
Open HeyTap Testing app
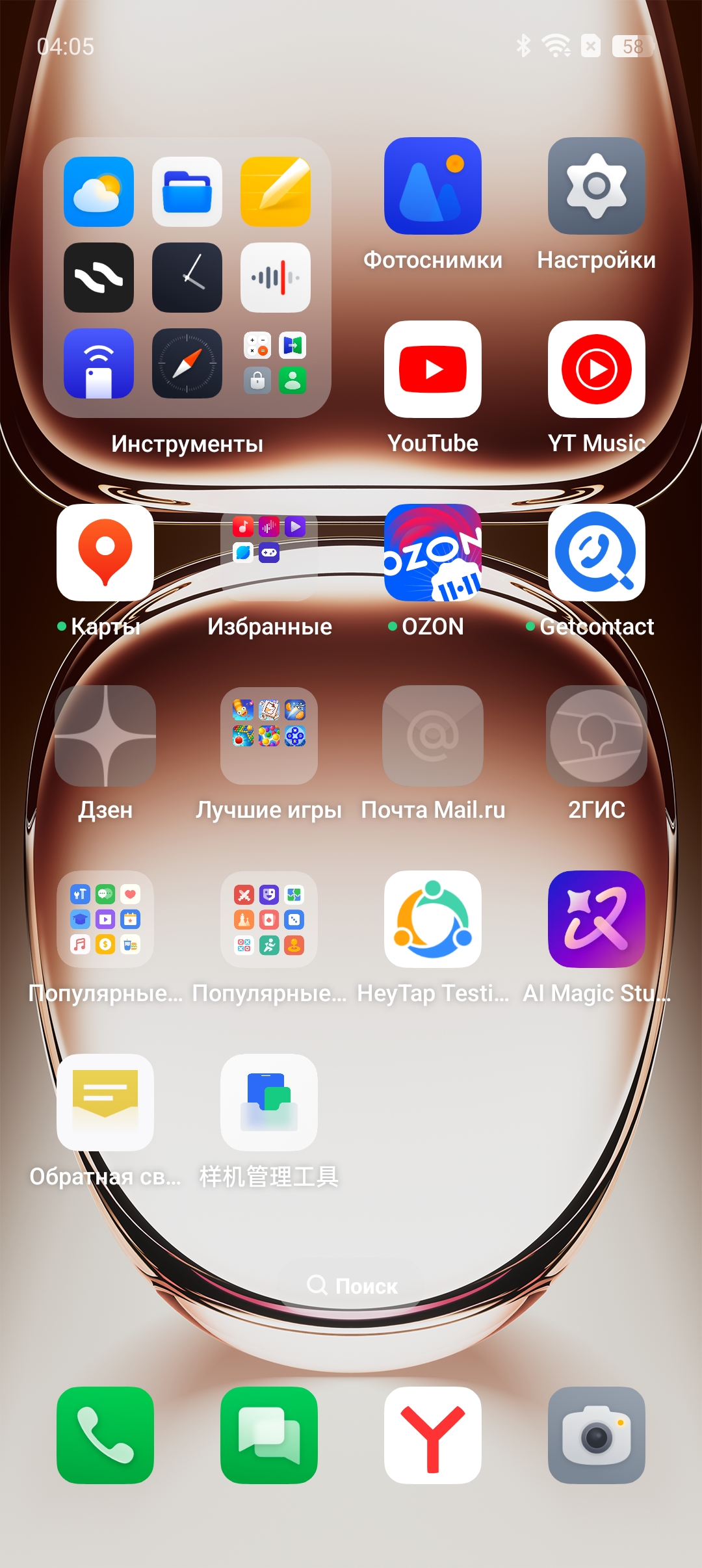[x=433, y=919]
